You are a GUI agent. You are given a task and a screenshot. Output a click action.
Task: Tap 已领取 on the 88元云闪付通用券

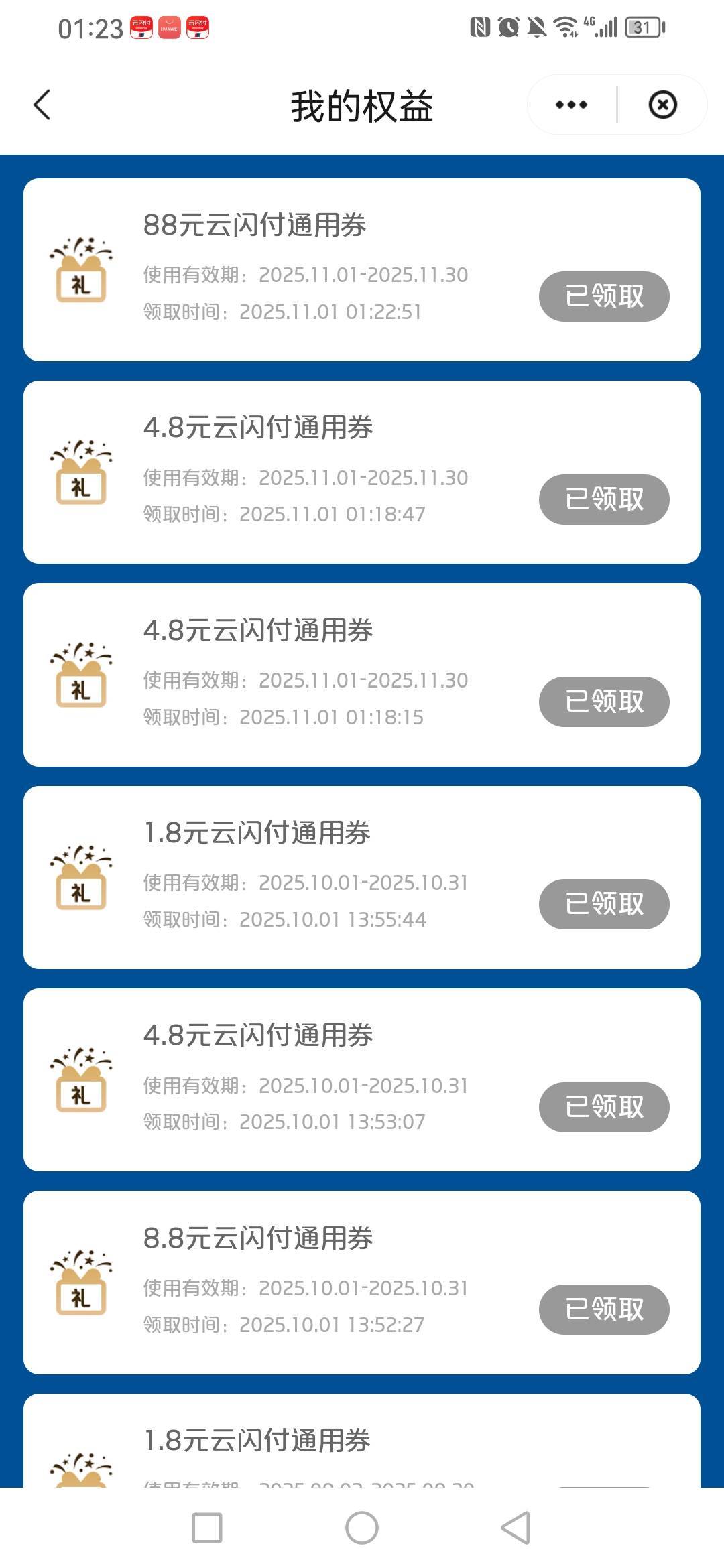click(604, 296)
